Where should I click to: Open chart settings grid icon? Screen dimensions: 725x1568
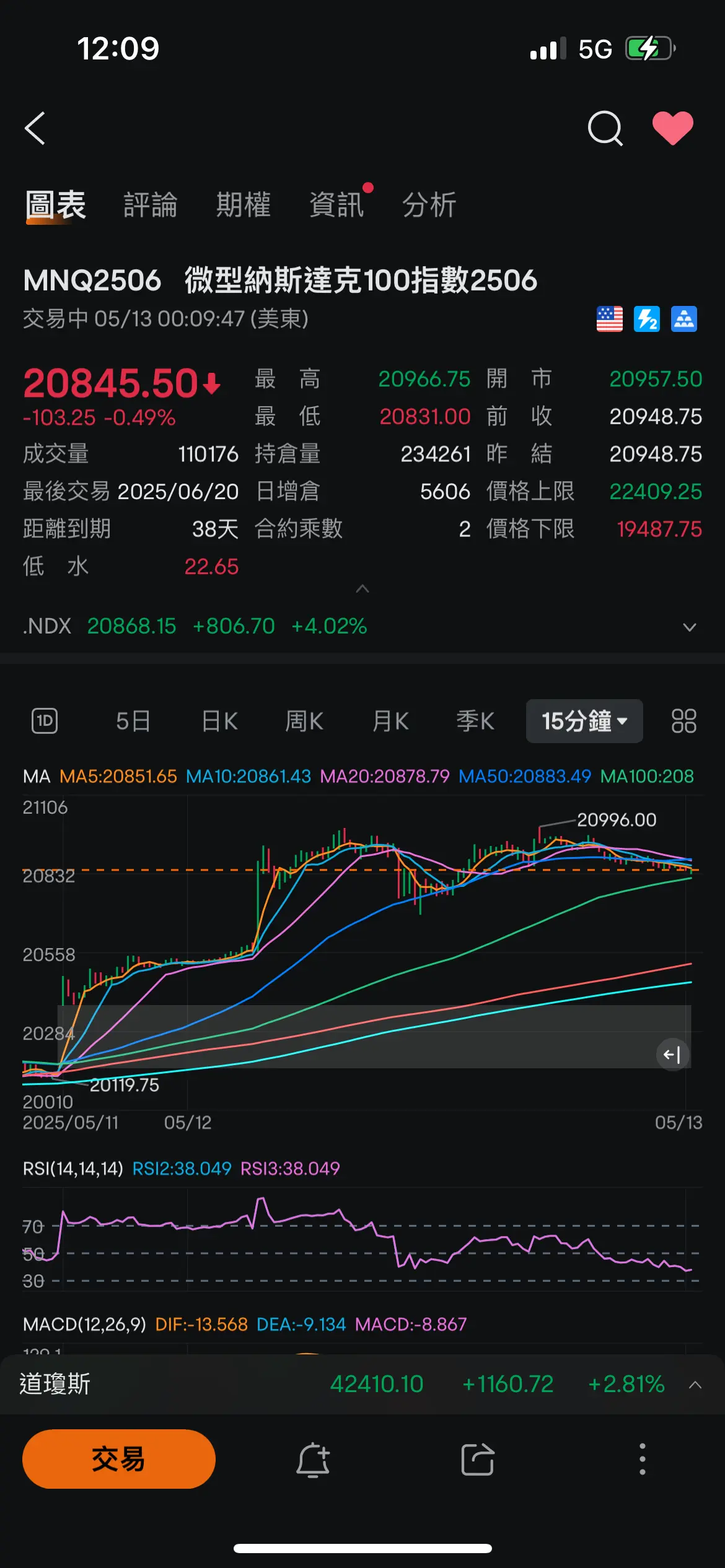(x=683, y=721)
